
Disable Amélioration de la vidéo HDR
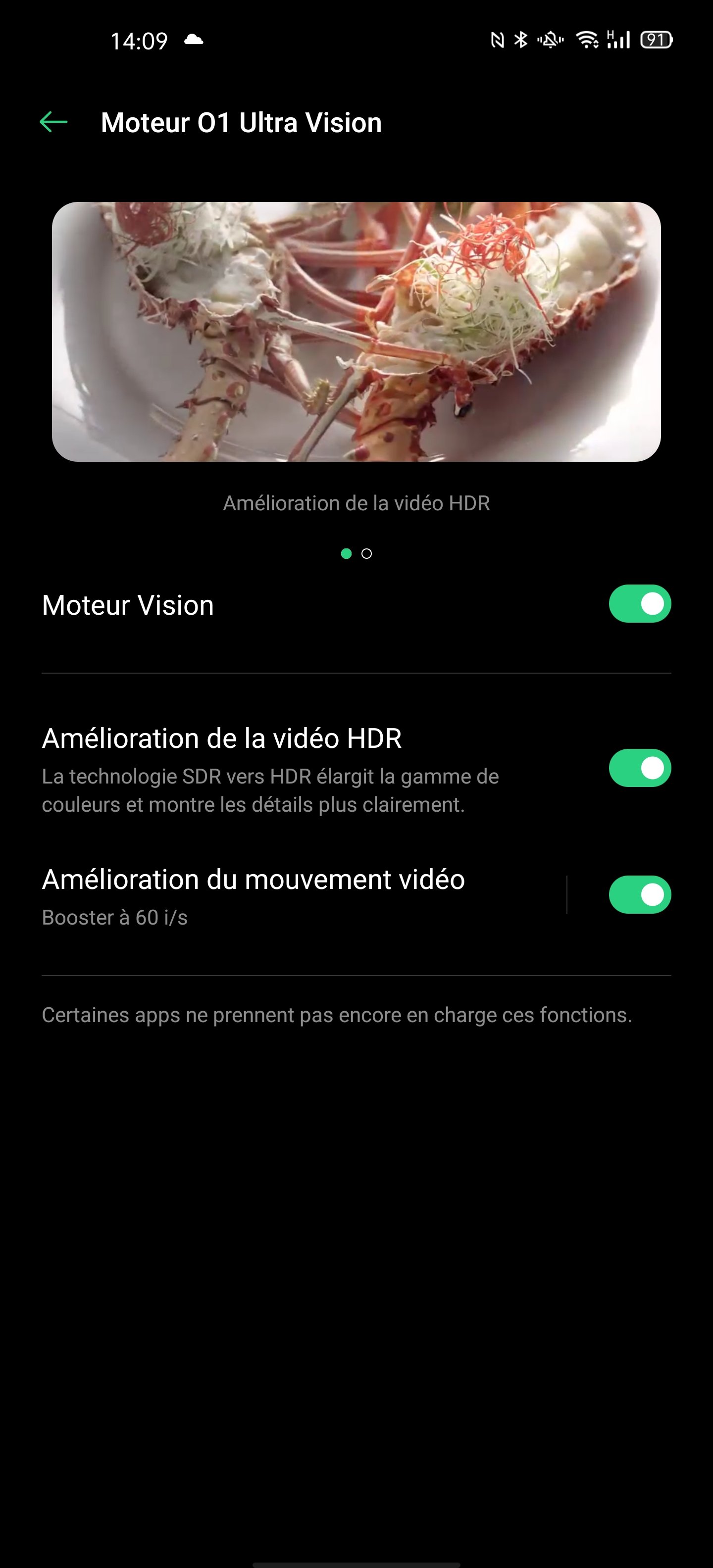pos(639,768)
